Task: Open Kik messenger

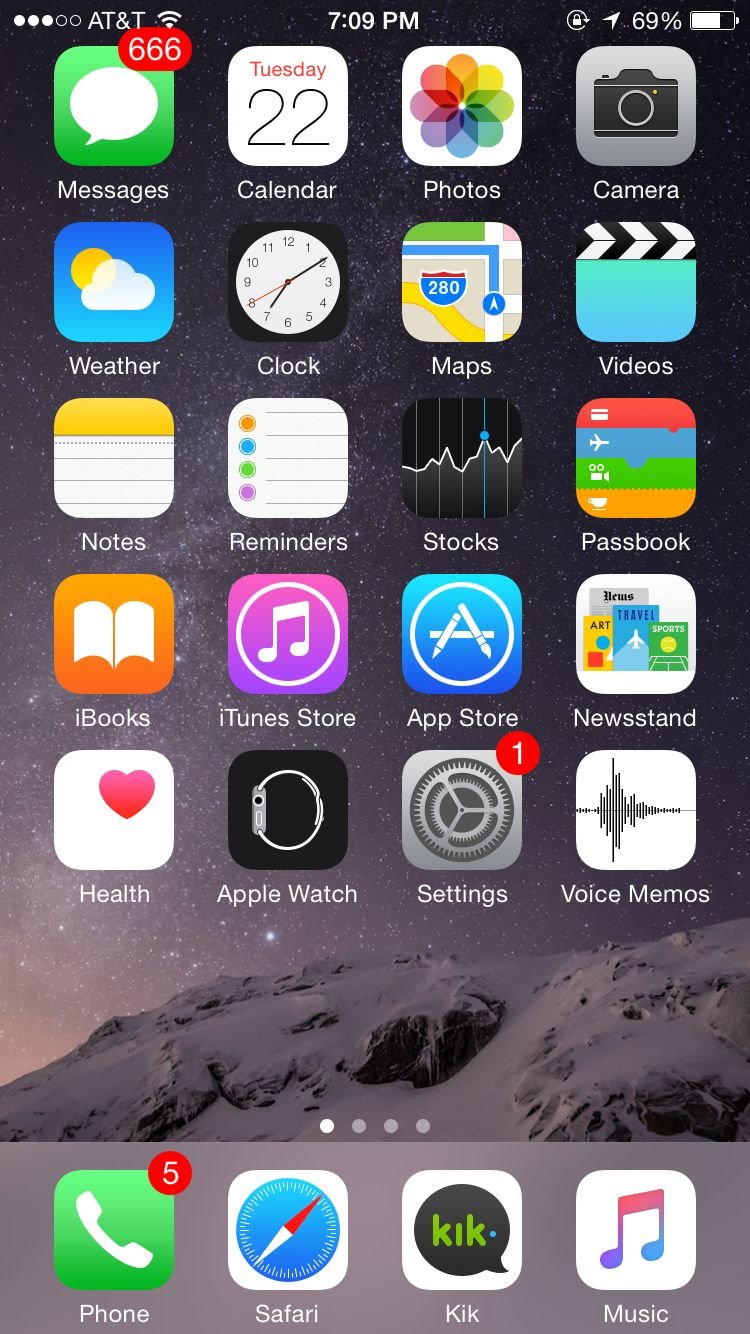Action: pos(462,1230)
